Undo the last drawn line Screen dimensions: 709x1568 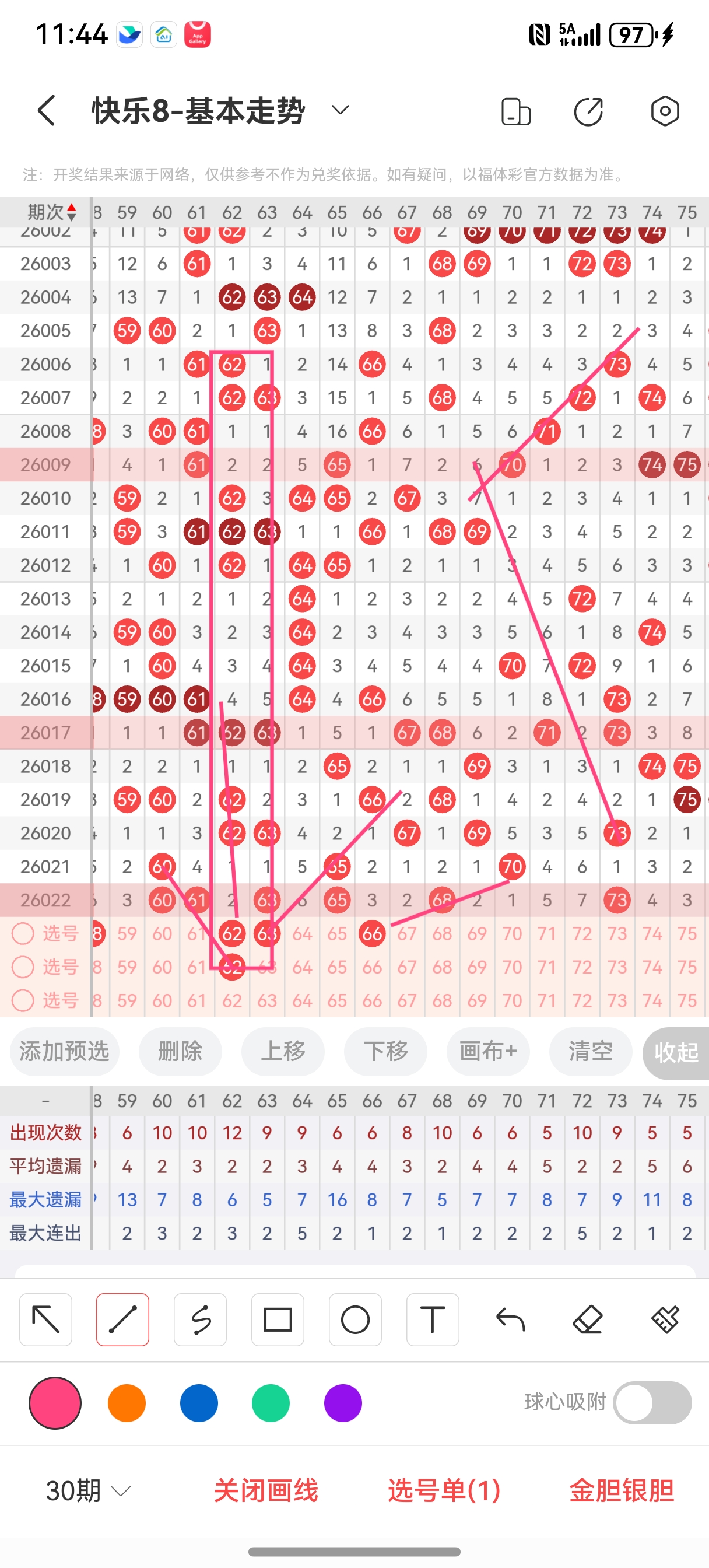[x=510, y=1319]
